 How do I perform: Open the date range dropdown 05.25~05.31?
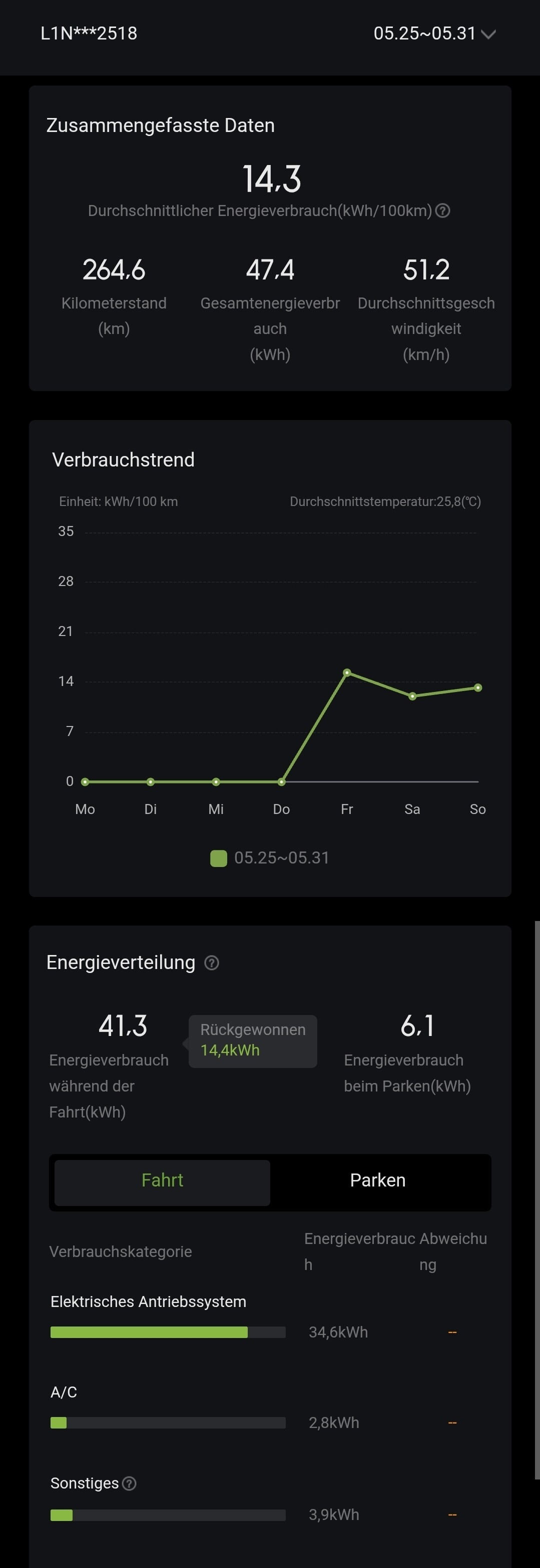point(434,33)
